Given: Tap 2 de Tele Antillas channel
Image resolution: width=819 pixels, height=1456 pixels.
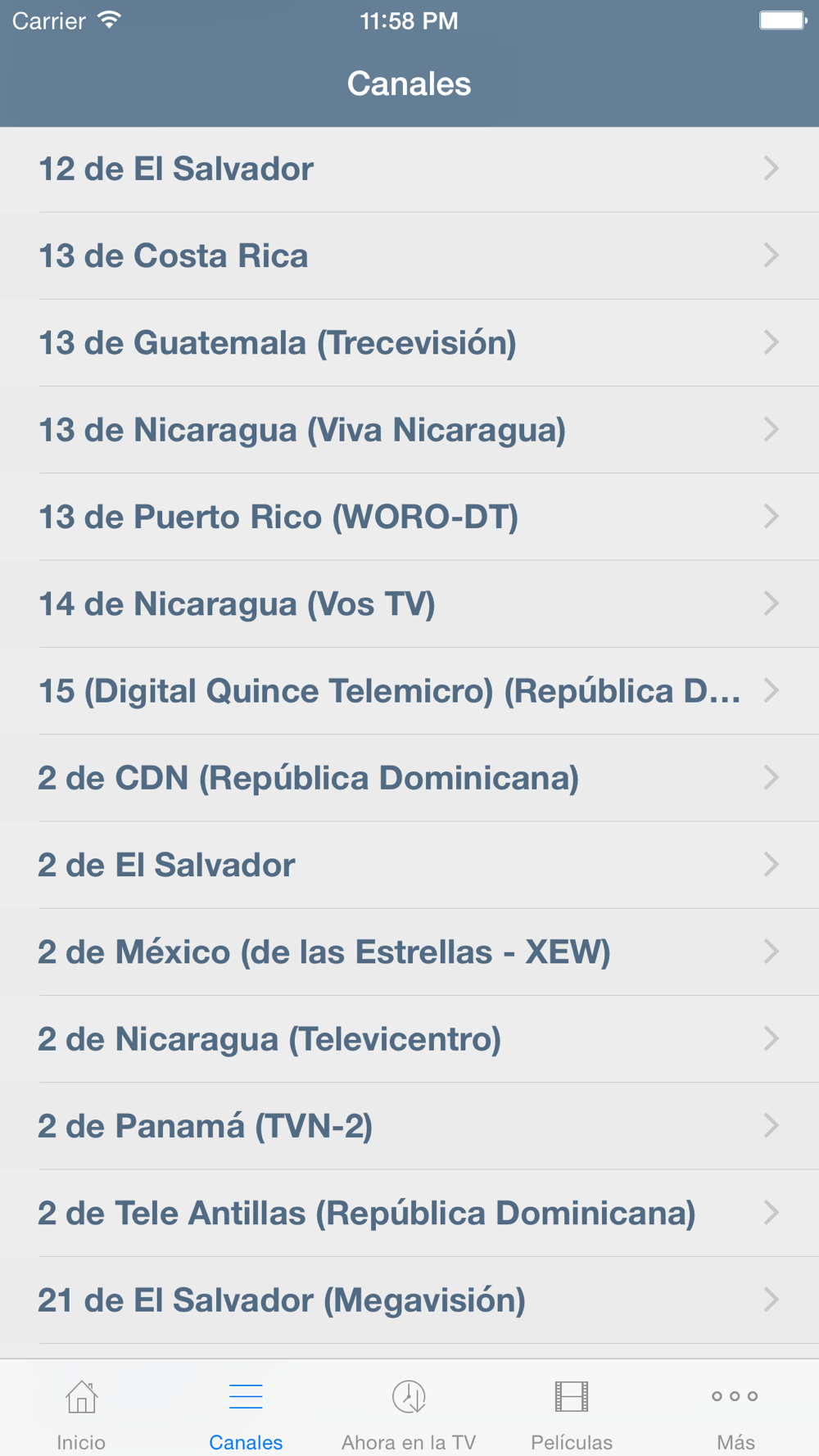Looking at the screenshot, I should pos(409,1213).
